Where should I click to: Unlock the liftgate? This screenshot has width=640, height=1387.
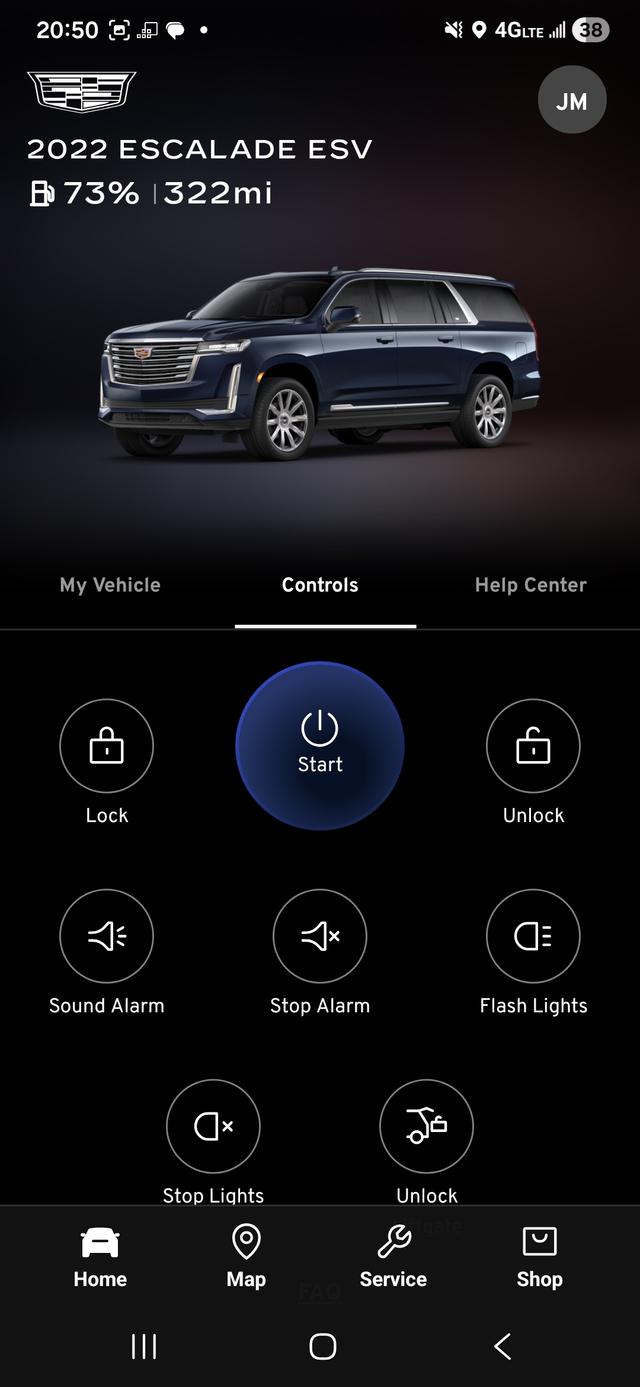[x=427, y=1126]
